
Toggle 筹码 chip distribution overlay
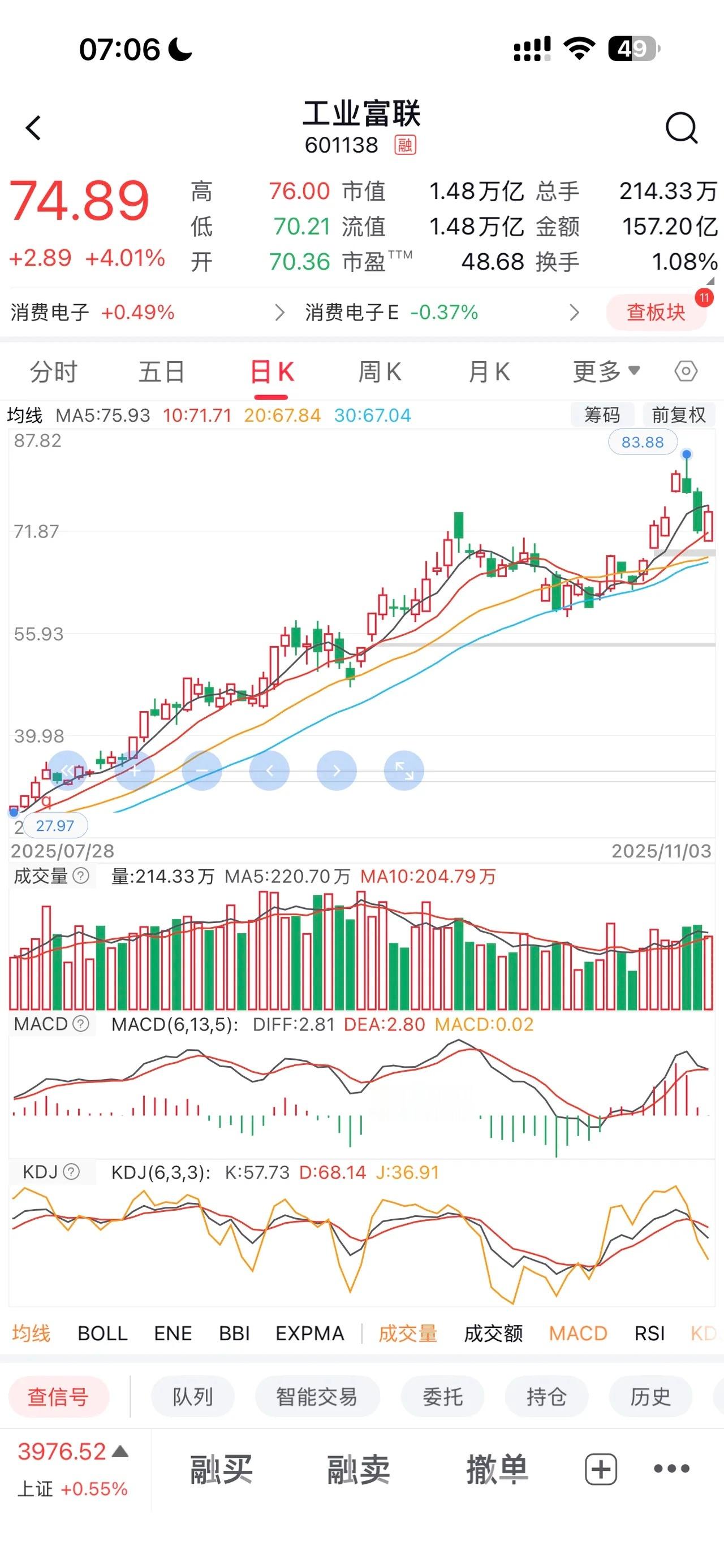(602, 414)
